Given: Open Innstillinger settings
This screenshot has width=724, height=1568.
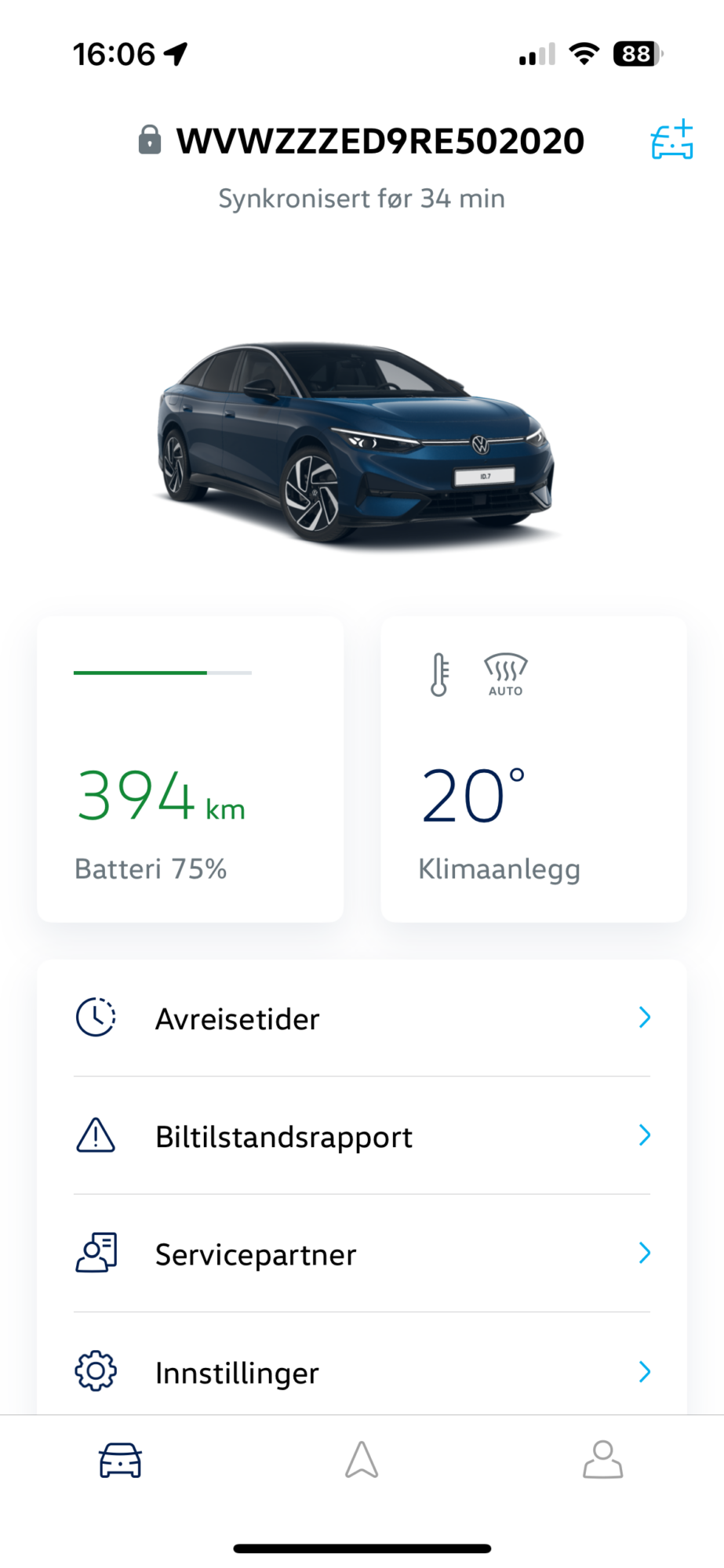Looking at the screenshot, I should [362, 1372].
